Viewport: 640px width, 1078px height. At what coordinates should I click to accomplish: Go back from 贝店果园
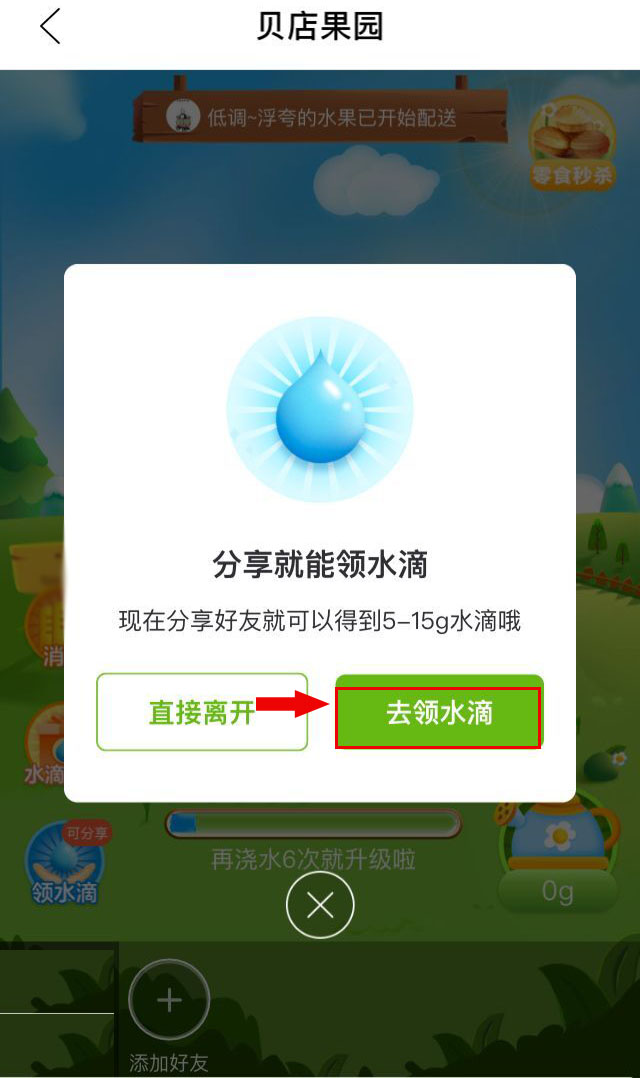coord(50,27)
